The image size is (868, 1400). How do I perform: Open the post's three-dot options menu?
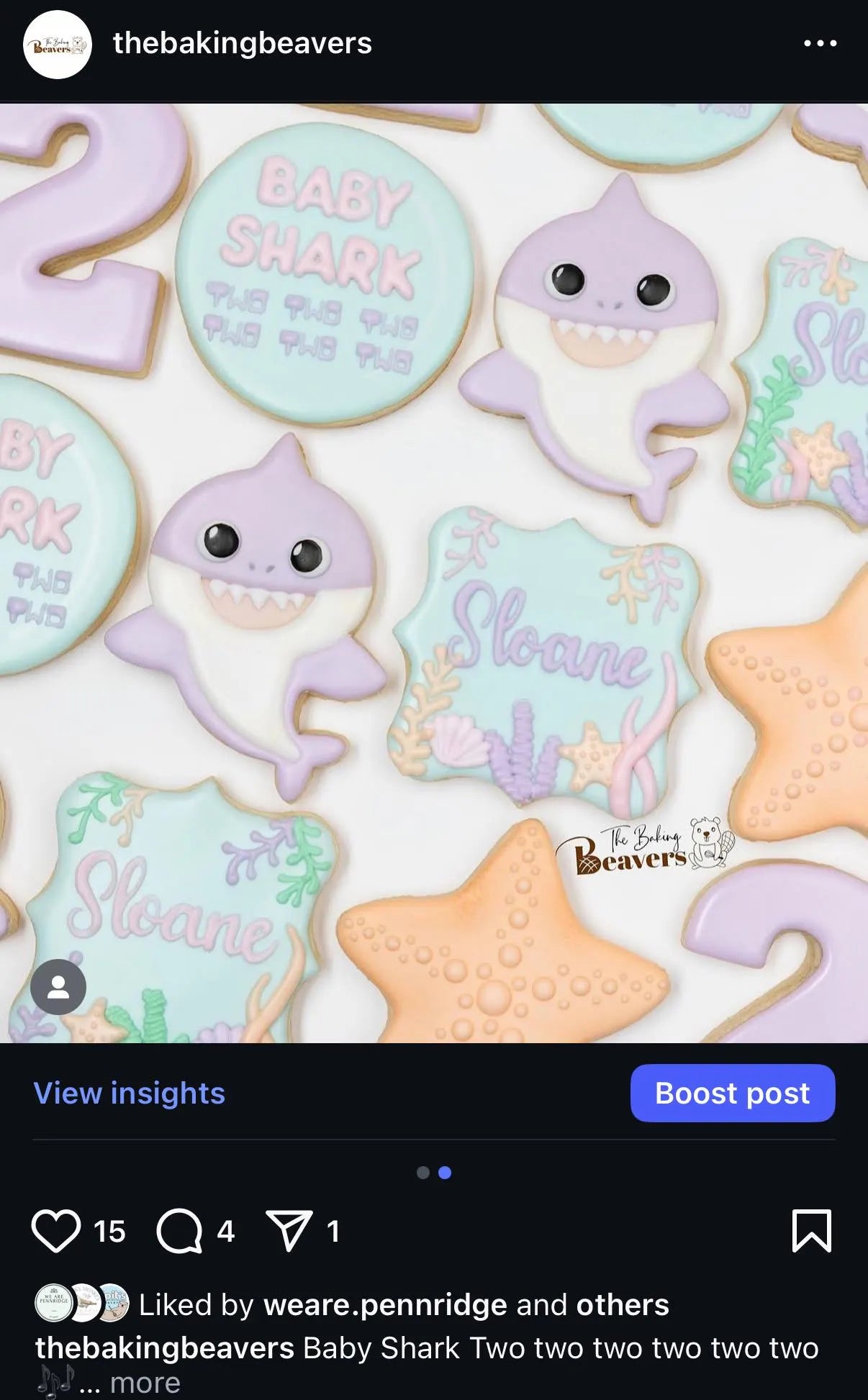[x=820, y=43]
